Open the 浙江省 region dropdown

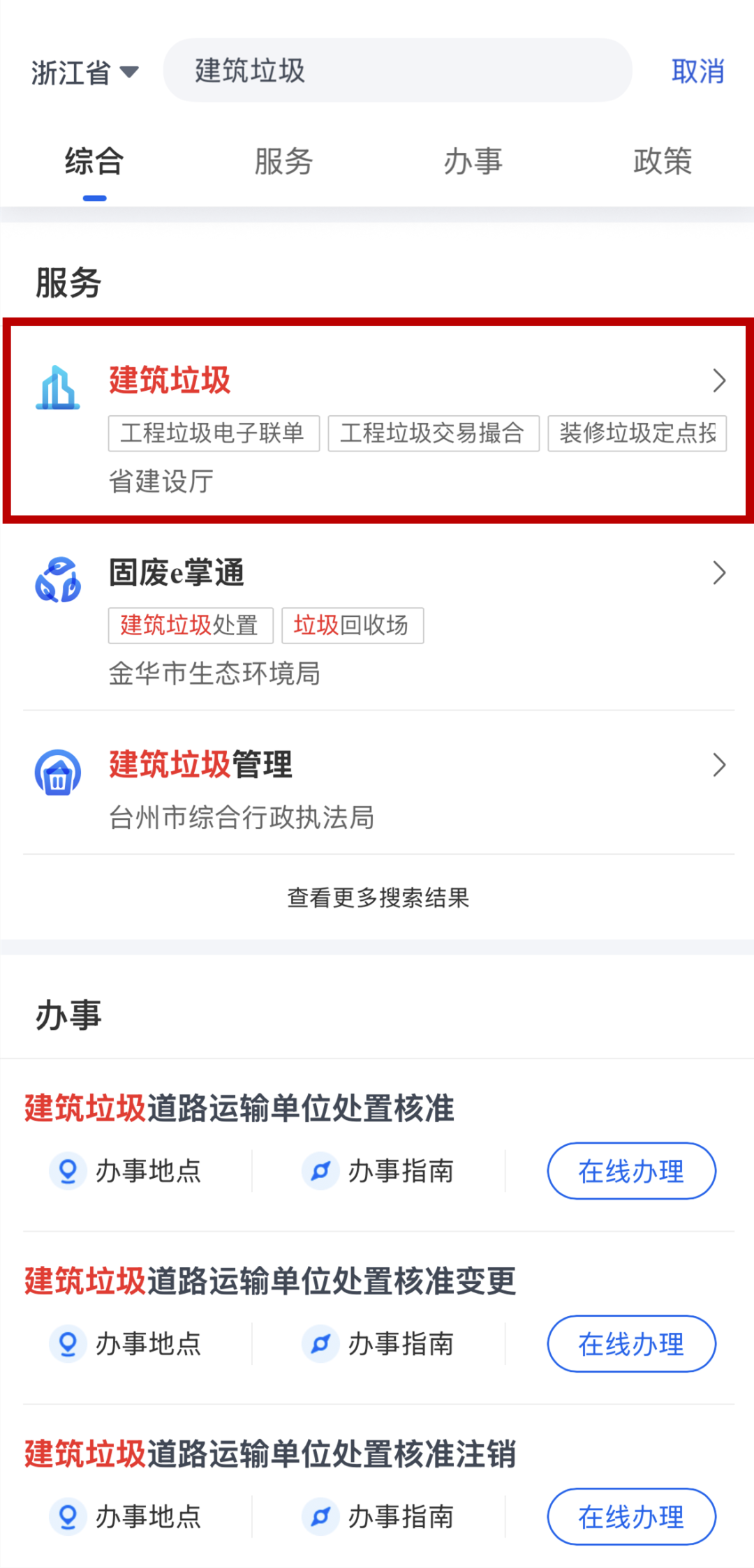(x=84, y=72)
